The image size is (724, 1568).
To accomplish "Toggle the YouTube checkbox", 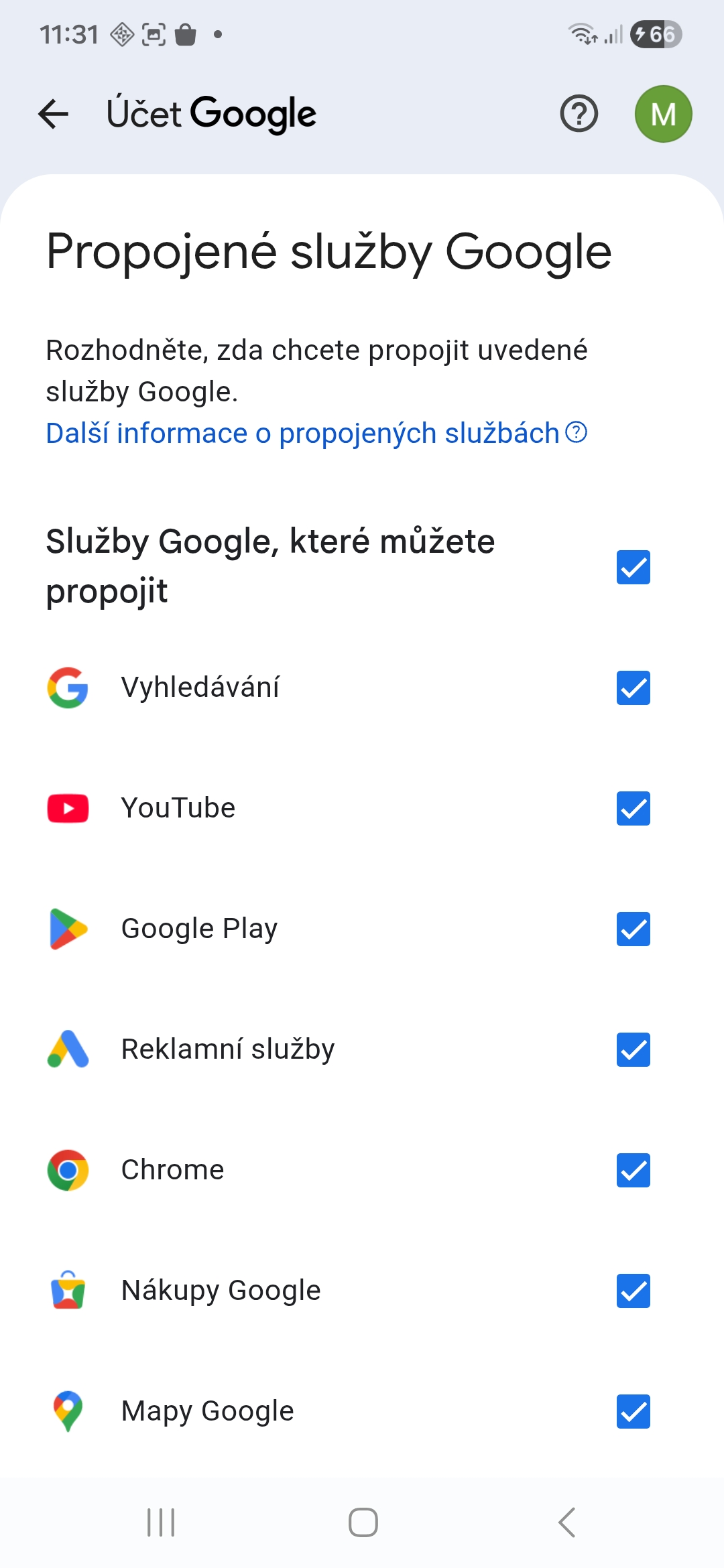I will (633, 808).
